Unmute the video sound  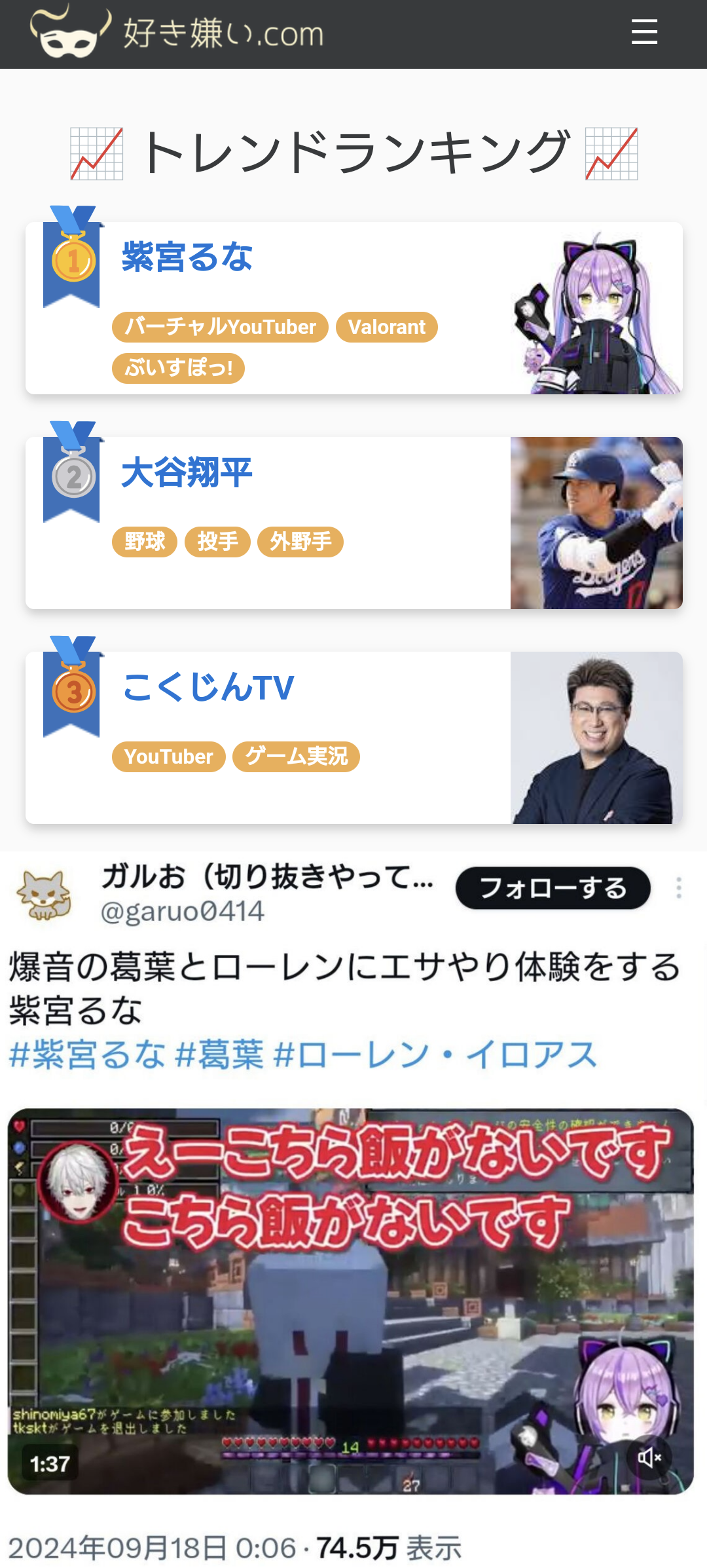(x=649, y=1457)
